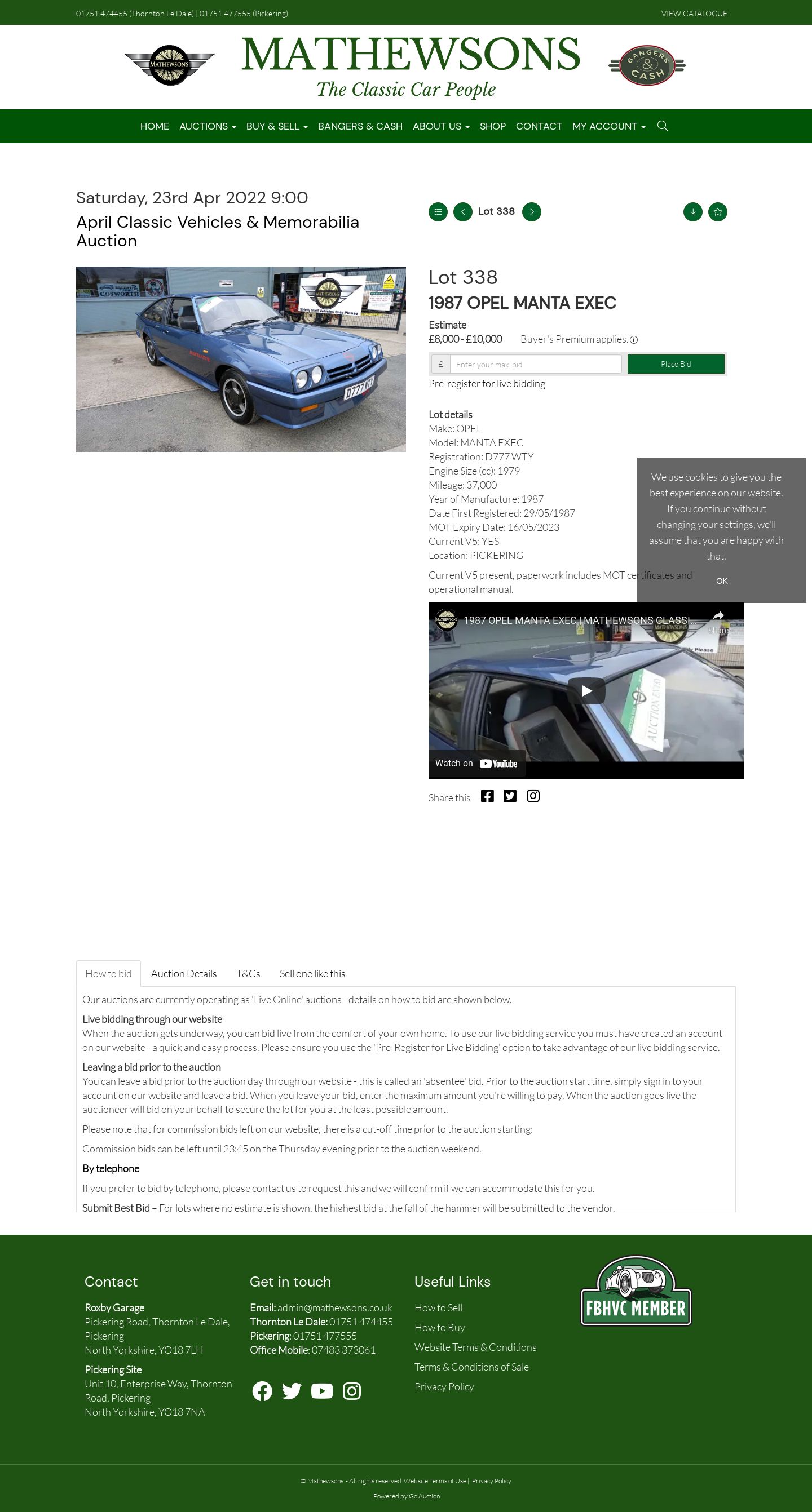Expand the Auctions dropdown menu
The width and height of the screenshot is (812, 1512).
(208, 126)
